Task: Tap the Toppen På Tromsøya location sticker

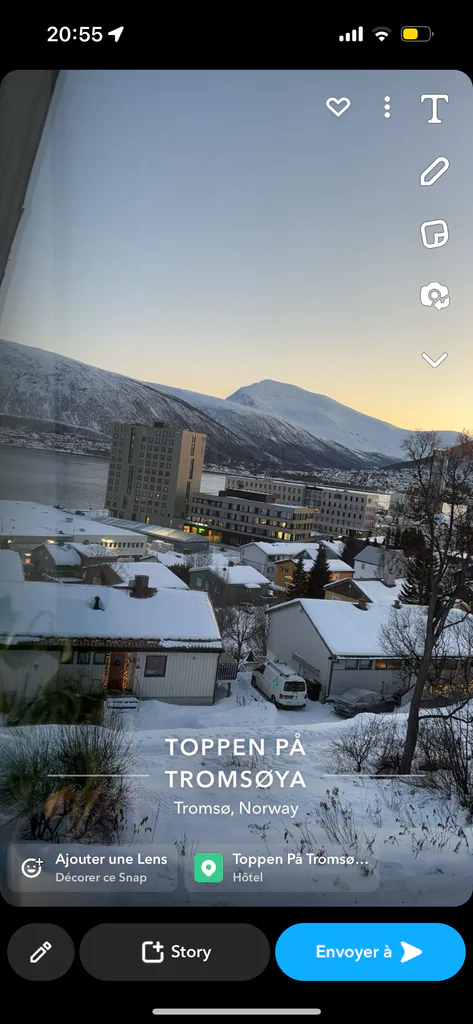Action: (236, 776)
